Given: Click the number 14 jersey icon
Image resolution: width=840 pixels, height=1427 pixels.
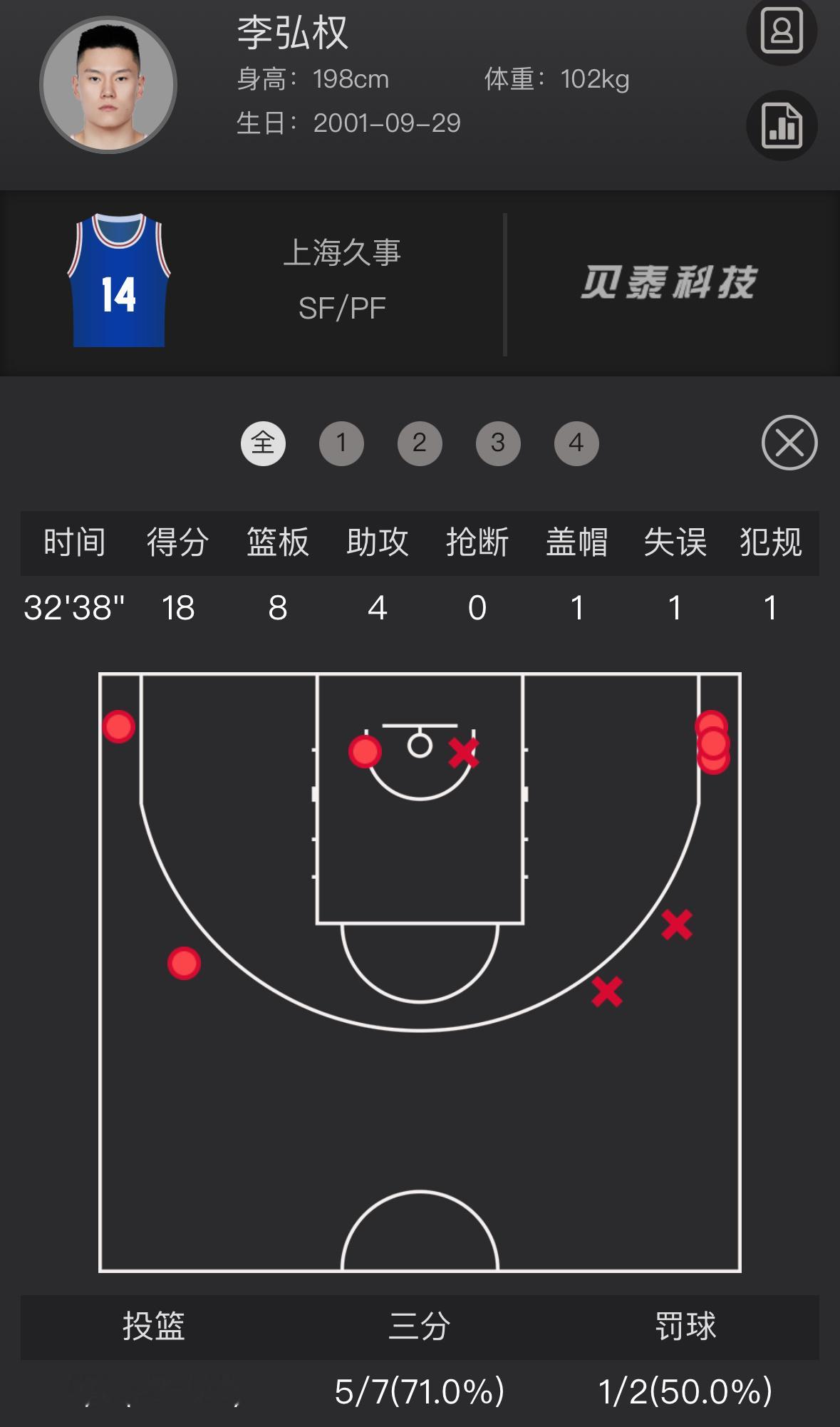Looking at the screenshot, I should click(x=120, y=282).
